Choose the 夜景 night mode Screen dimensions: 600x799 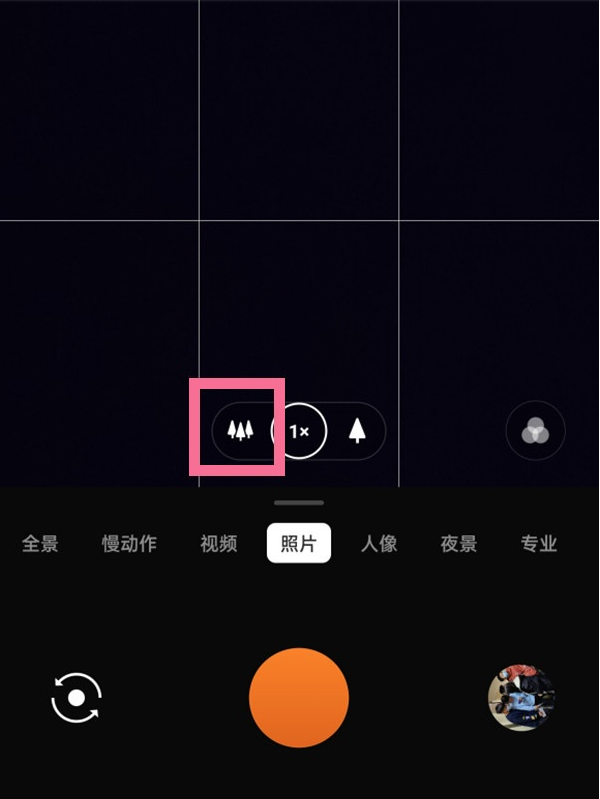pos(459,544)
